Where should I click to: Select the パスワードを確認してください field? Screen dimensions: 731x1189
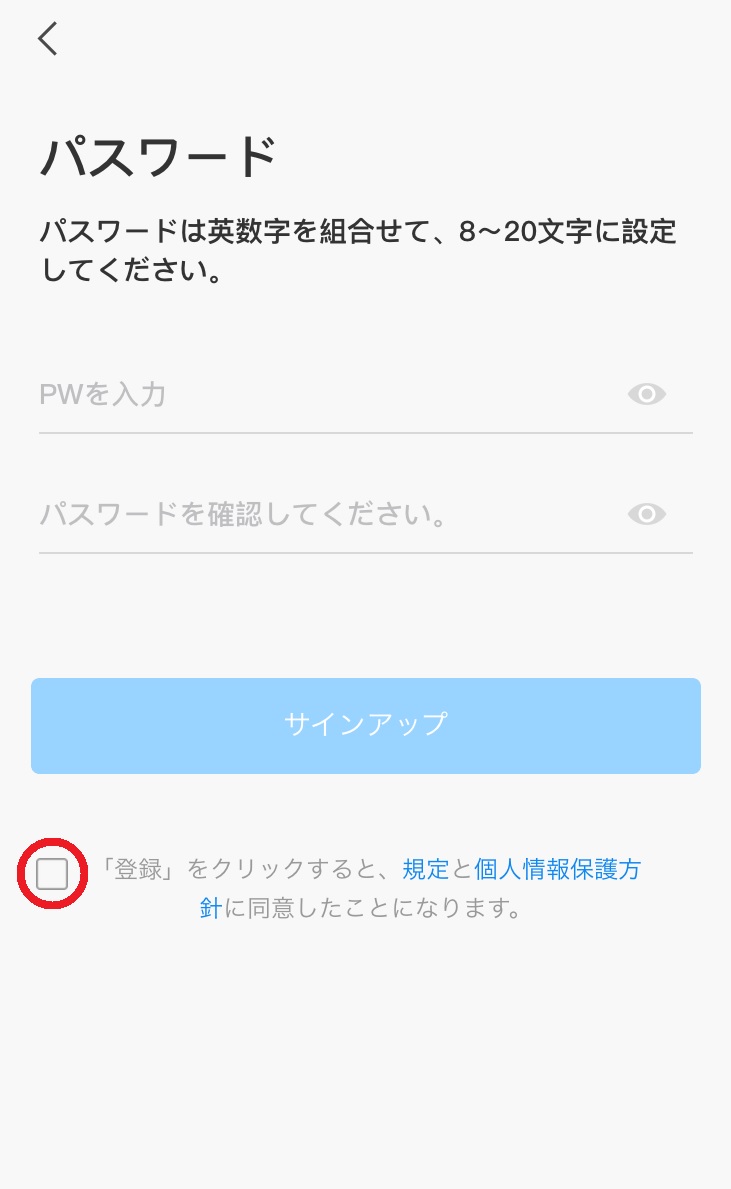[x=320, y=515]
